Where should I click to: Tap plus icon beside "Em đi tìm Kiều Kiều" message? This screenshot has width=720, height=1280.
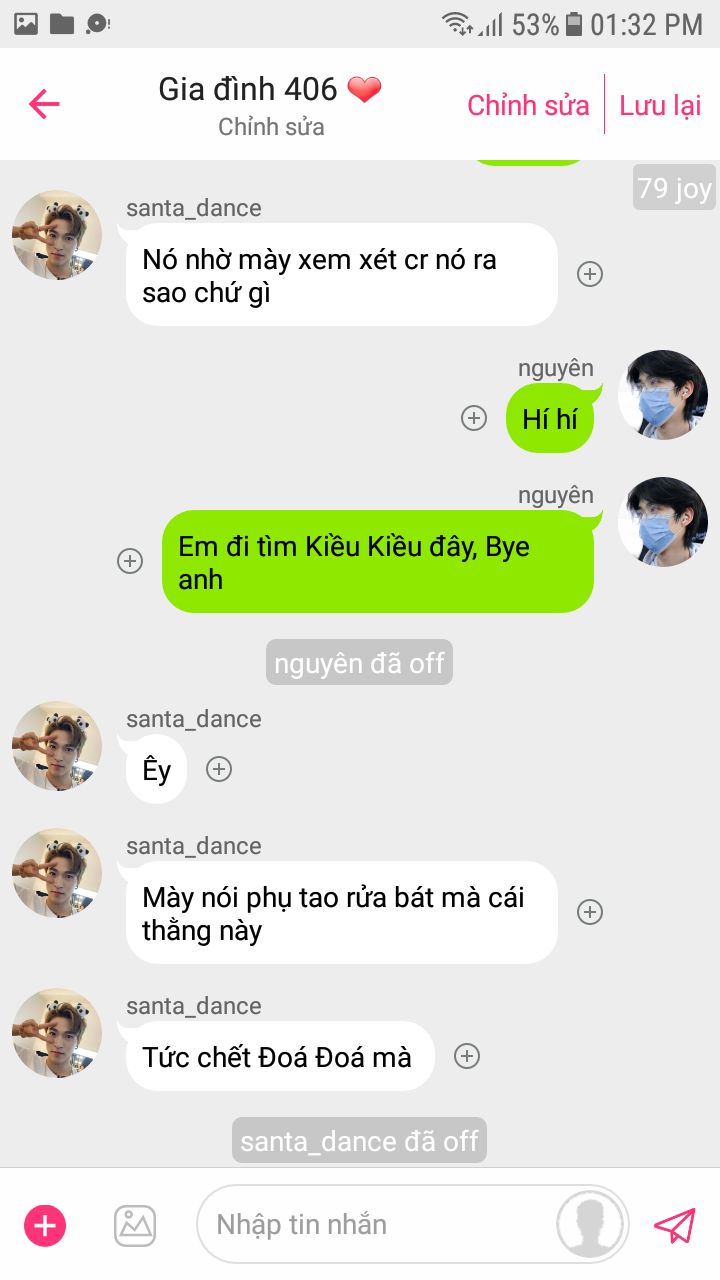(130, 561)
